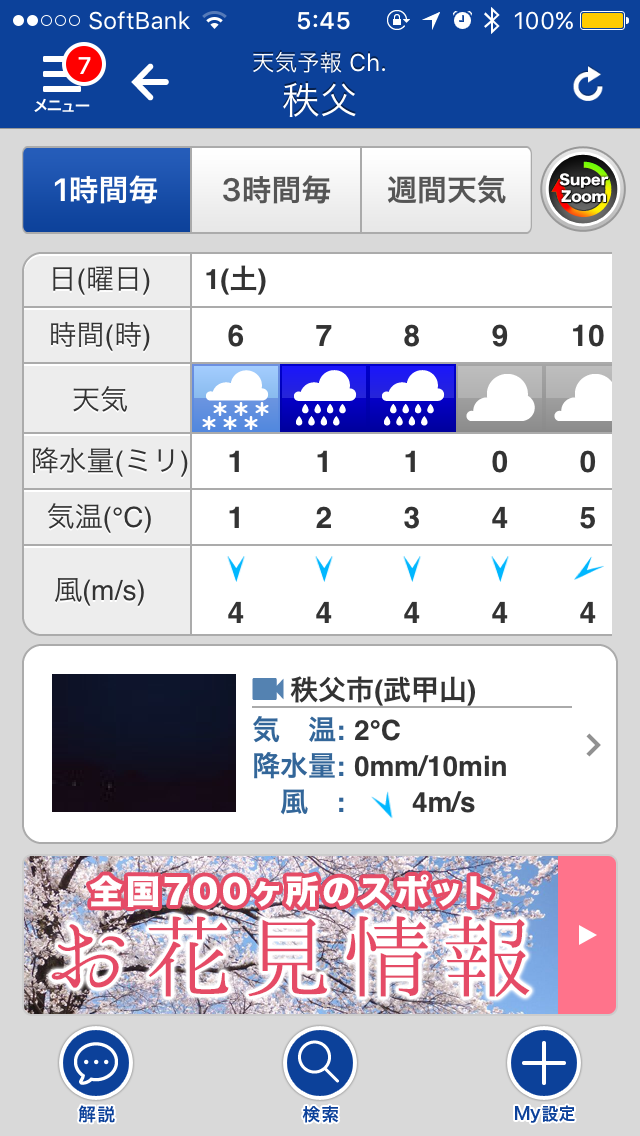Screen dimensions: 640x1136
Task: Open the お花見情報 cherry blossom banner
Action: [320, 935]
